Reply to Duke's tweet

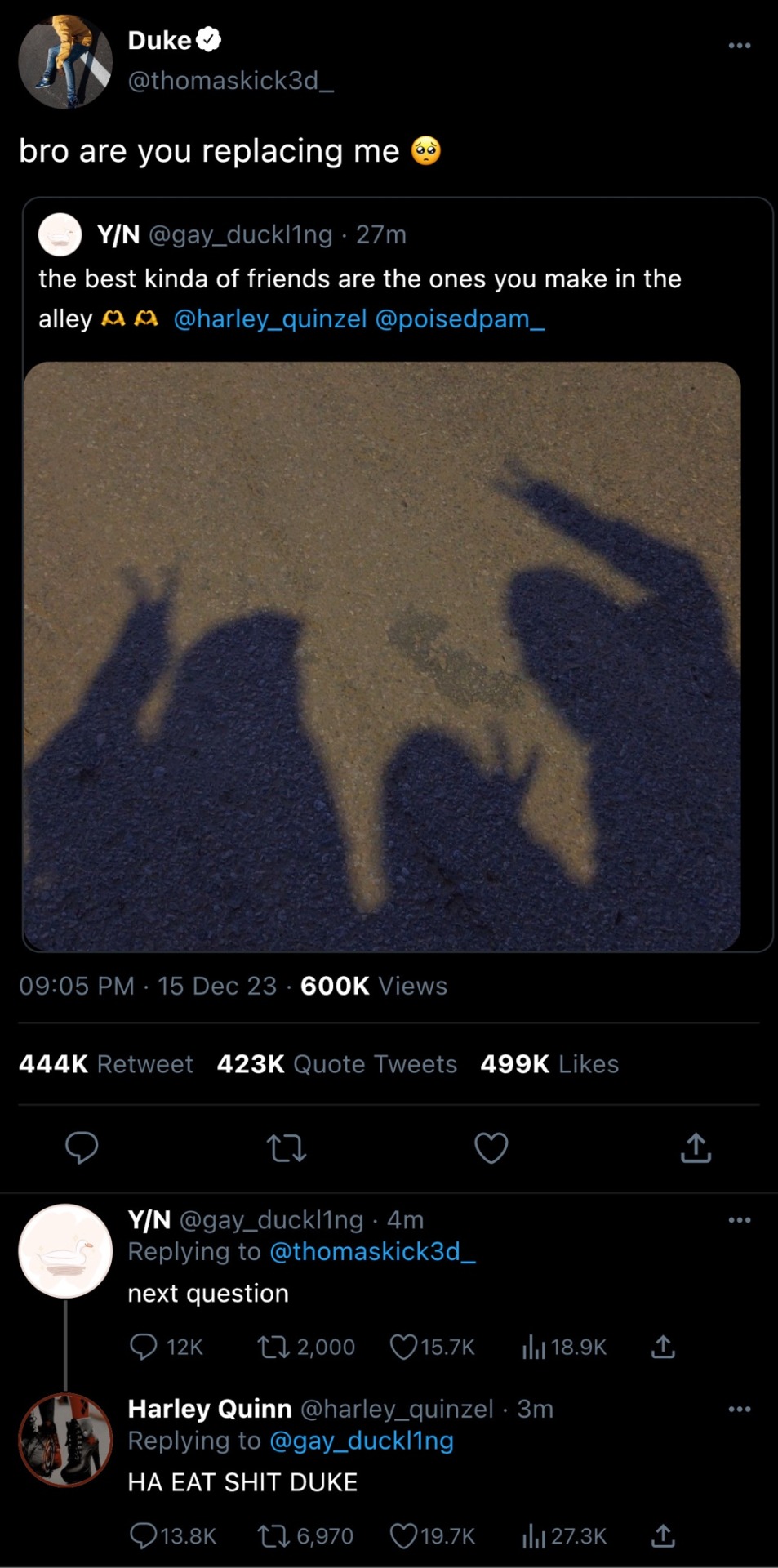(x=82, y=1147)
